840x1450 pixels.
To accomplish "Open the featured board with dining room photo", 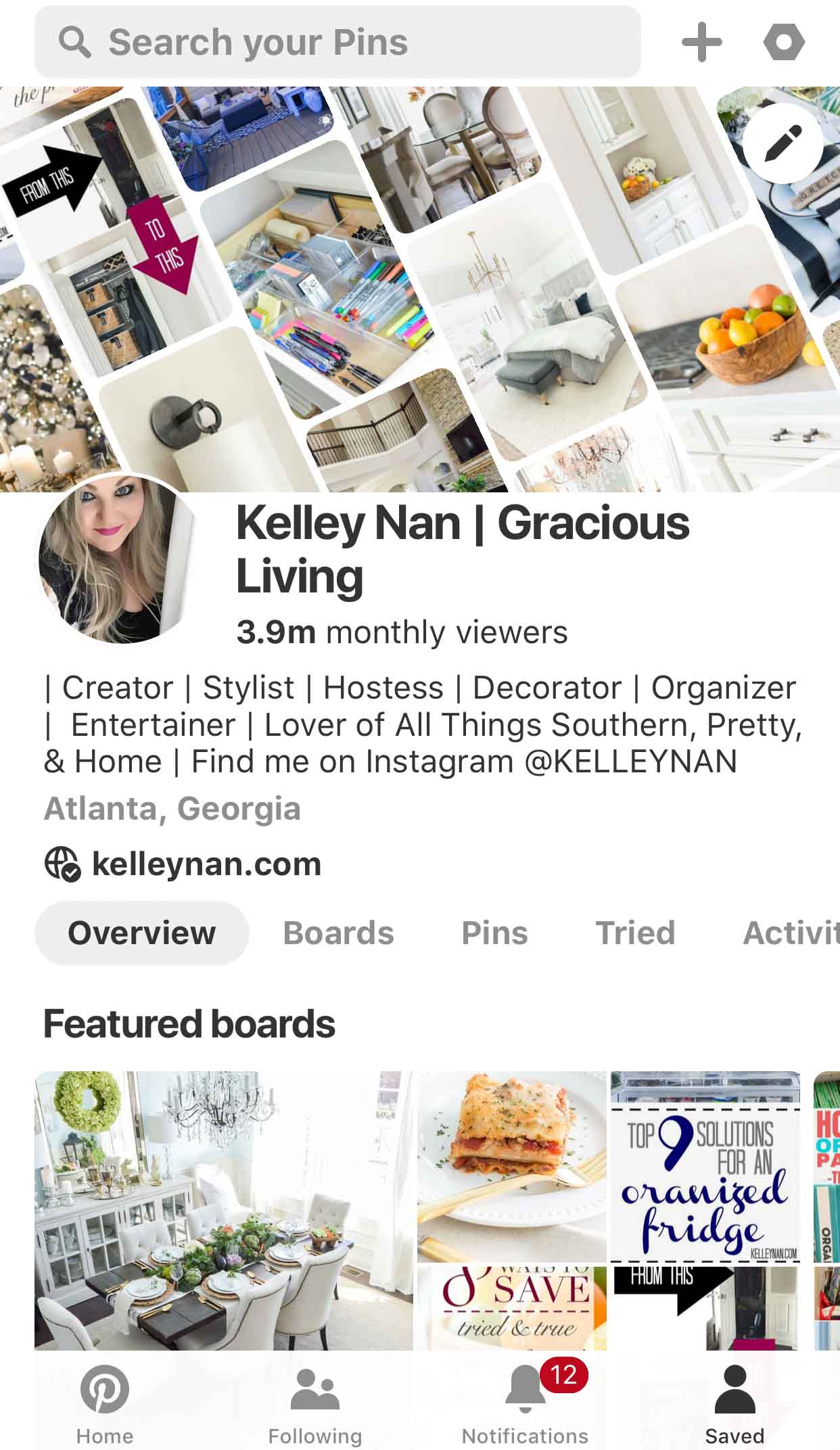I will pos(224,1211).
